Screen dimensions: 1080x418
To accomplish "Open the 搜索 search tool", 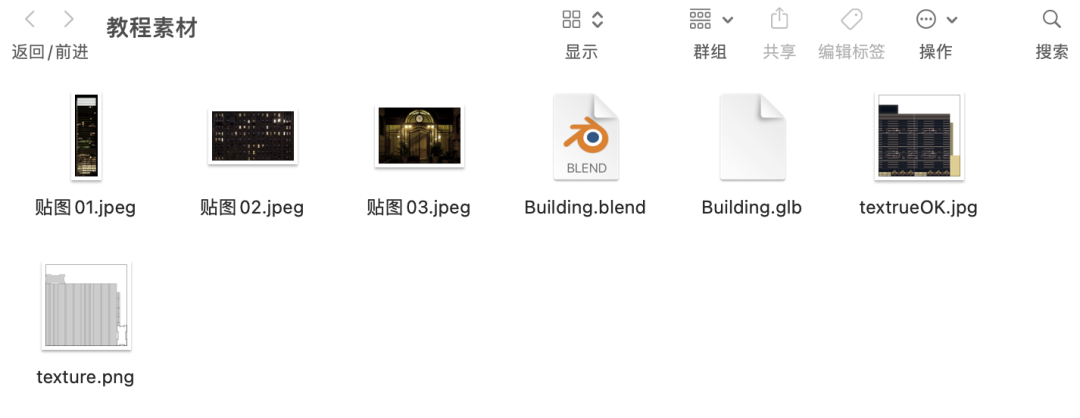I will point(1051,19).
